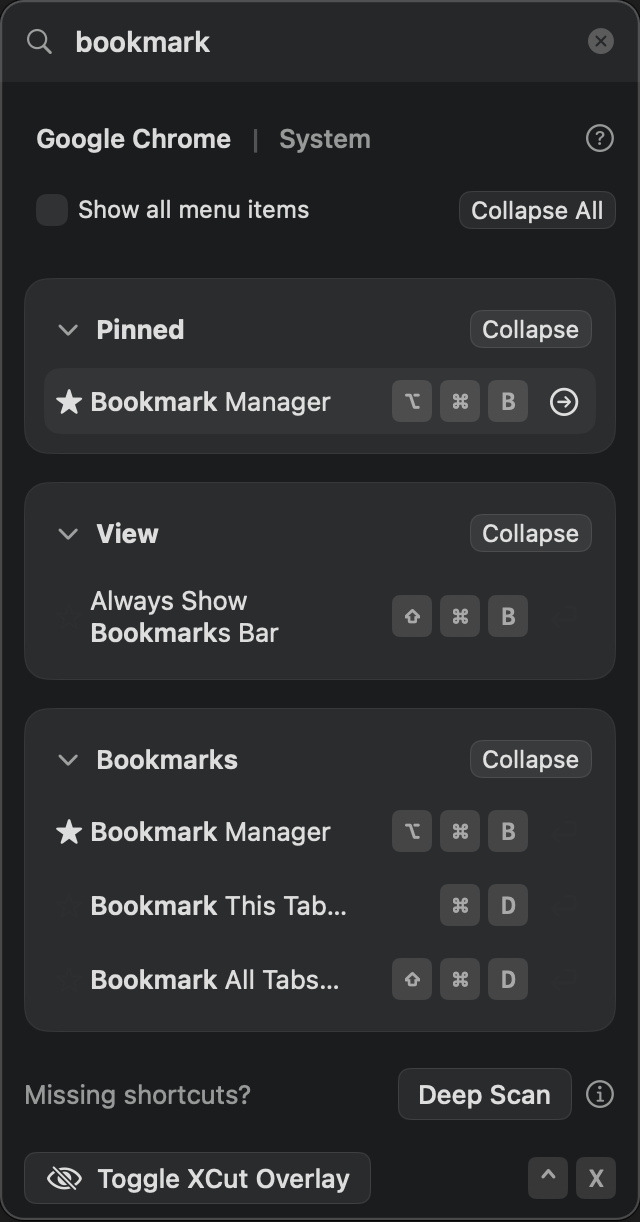Collapse the Bookmarks section

[530, 760]
